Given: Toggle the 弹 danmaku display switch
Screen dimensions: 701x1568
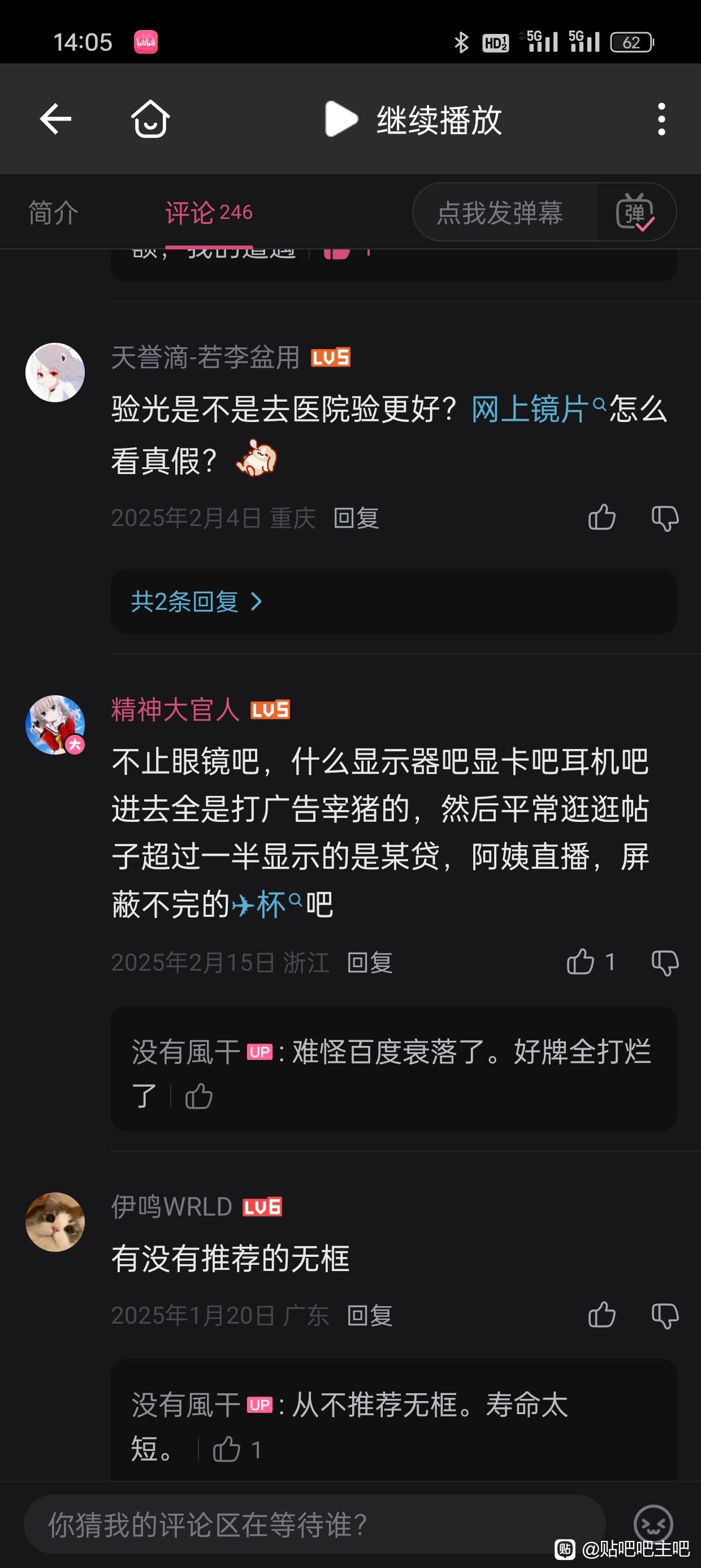Looking at the screenshot, I should tap(635, 213).
